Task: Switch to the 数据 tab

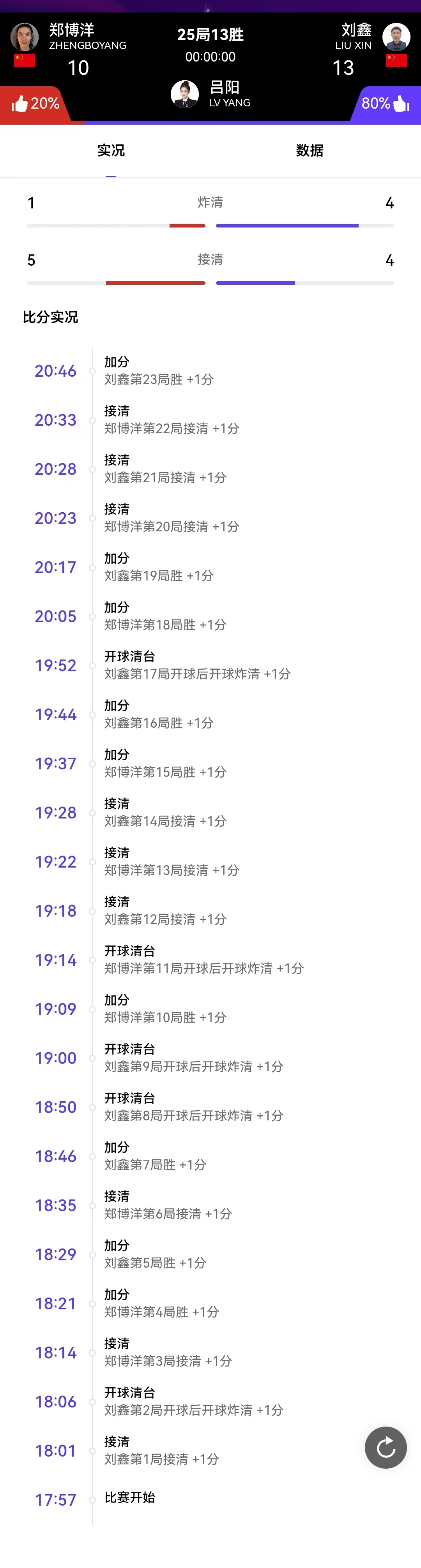Action: pos(310,150)
